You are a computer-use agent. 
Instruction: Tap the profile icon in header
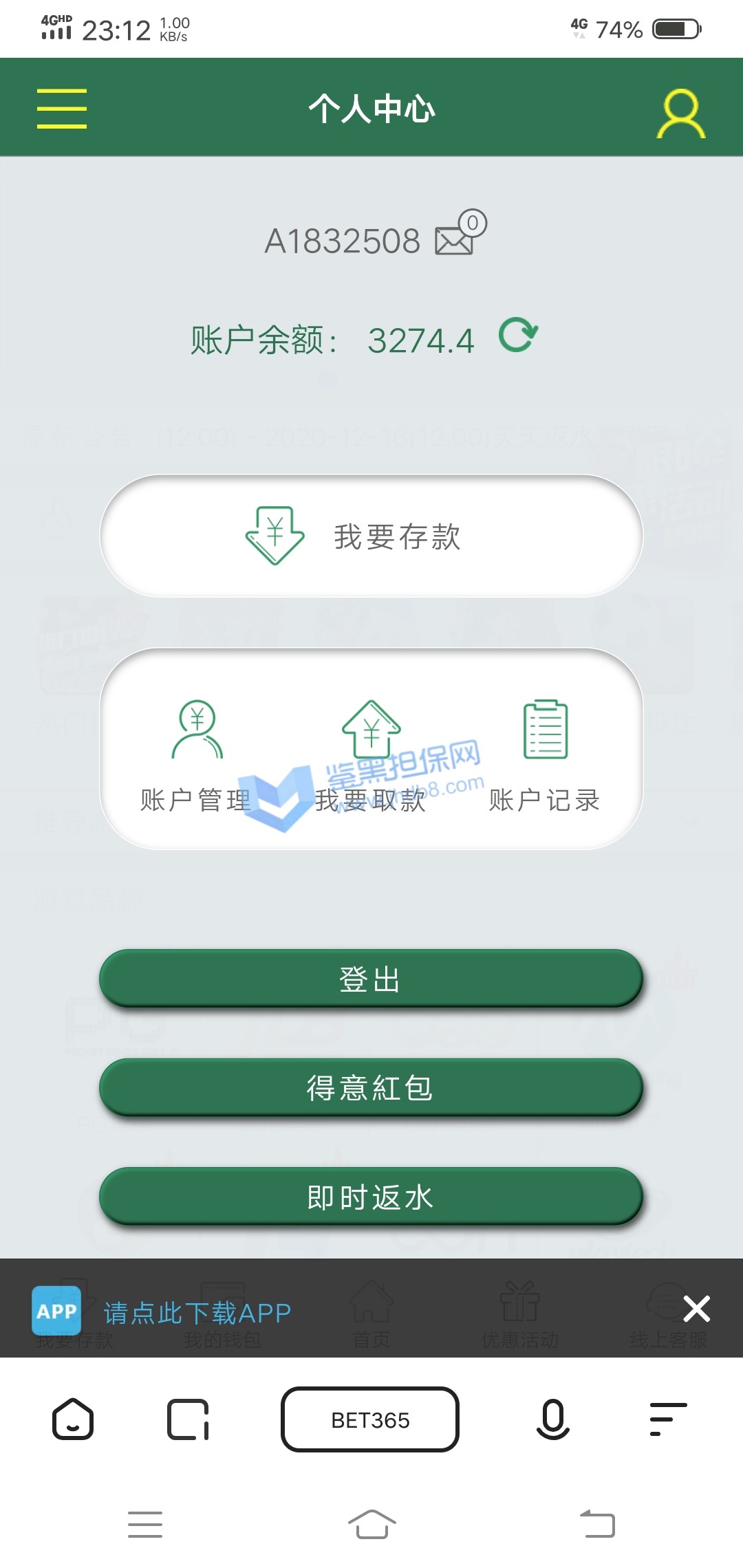[x=680, y=113]
